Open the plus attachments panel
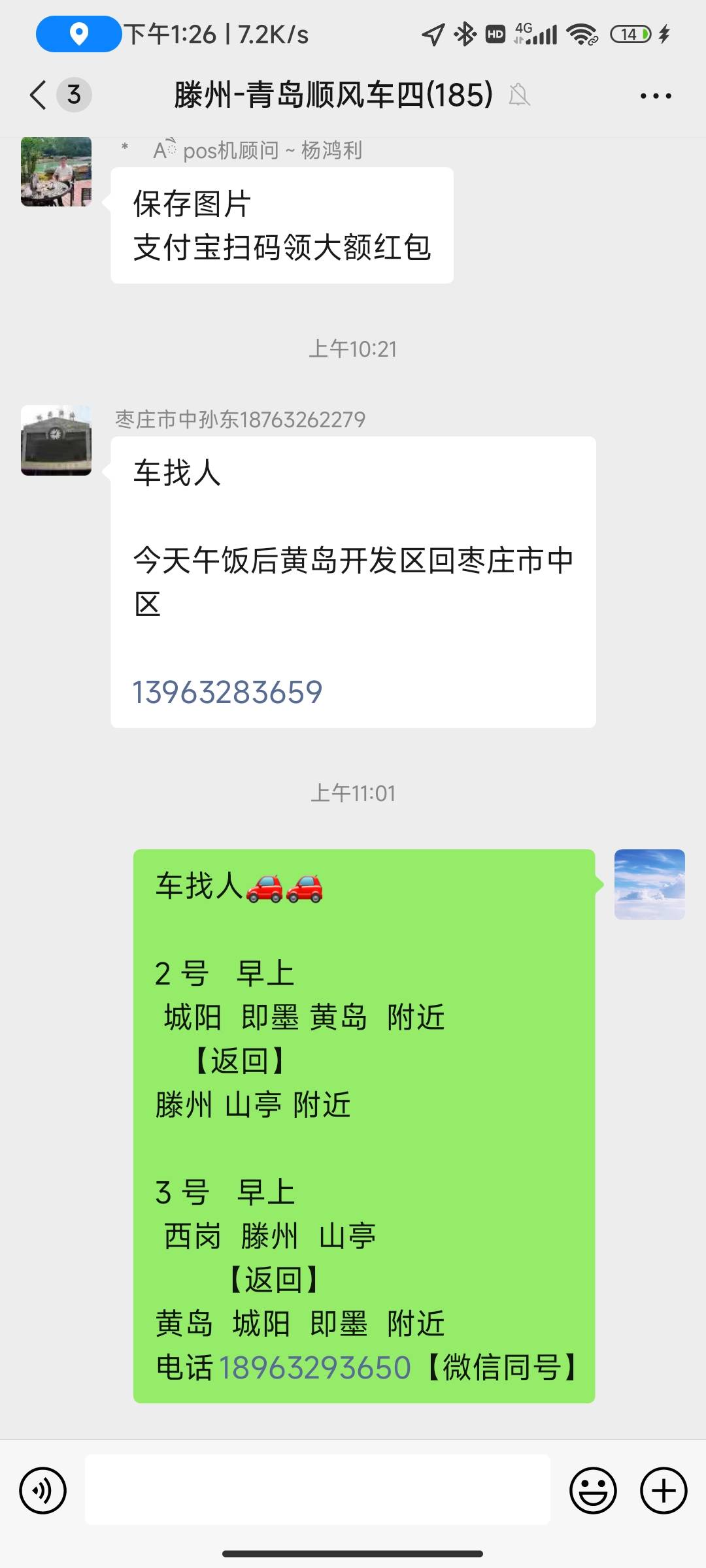The image size is (706, 1568). click(664, 1490)
